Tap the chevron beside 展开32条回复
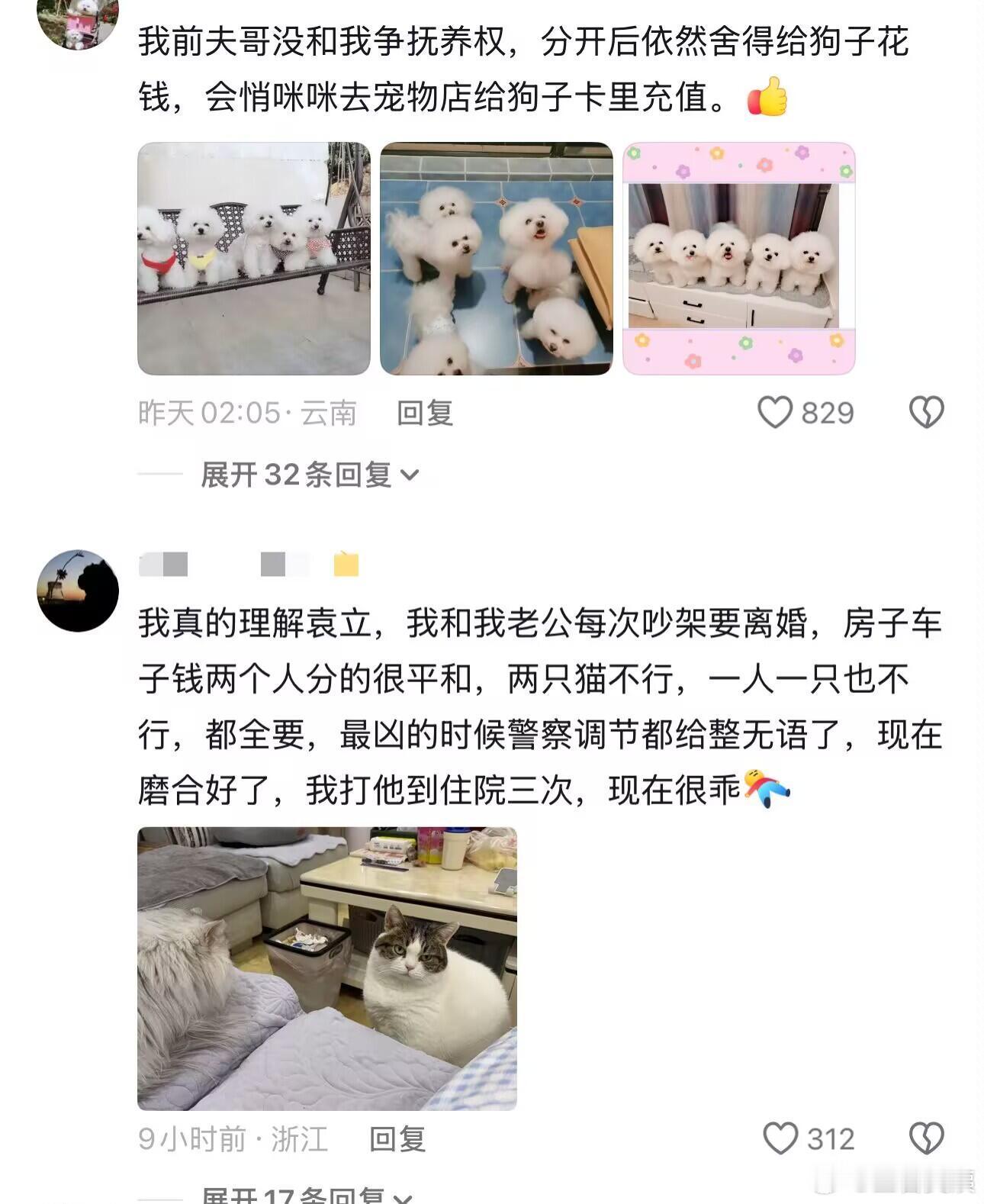984x1204 pixels. coord(412,474)
